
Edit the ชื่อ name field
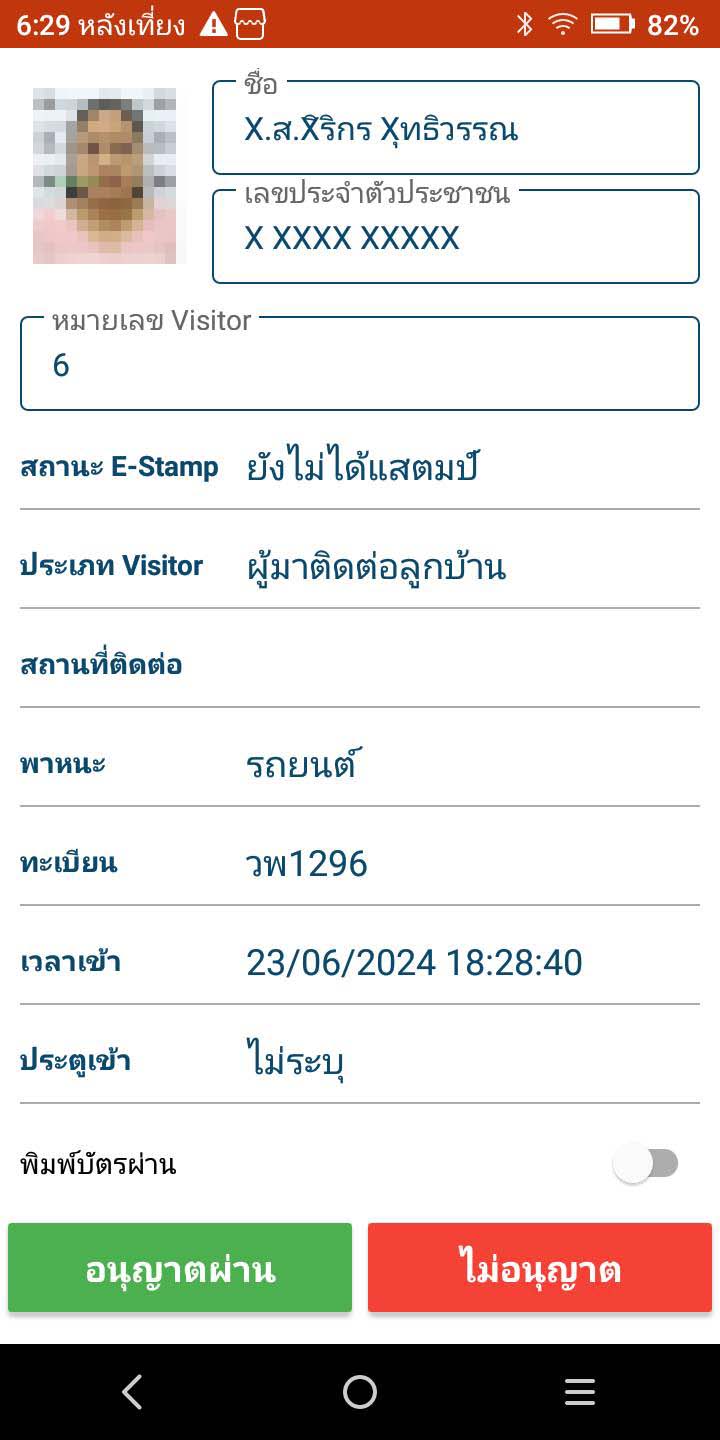pyautogui.click(x=456, y=128)
